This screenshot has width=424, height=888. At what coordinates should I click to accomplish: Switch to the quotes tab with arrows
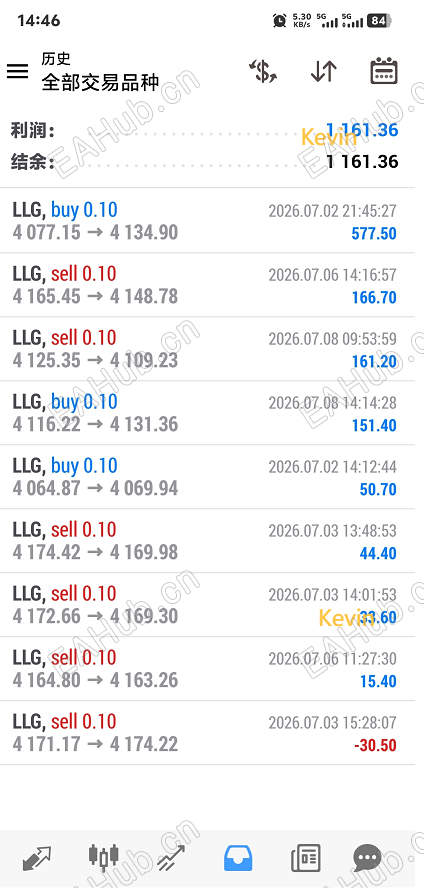pos(37,858)
